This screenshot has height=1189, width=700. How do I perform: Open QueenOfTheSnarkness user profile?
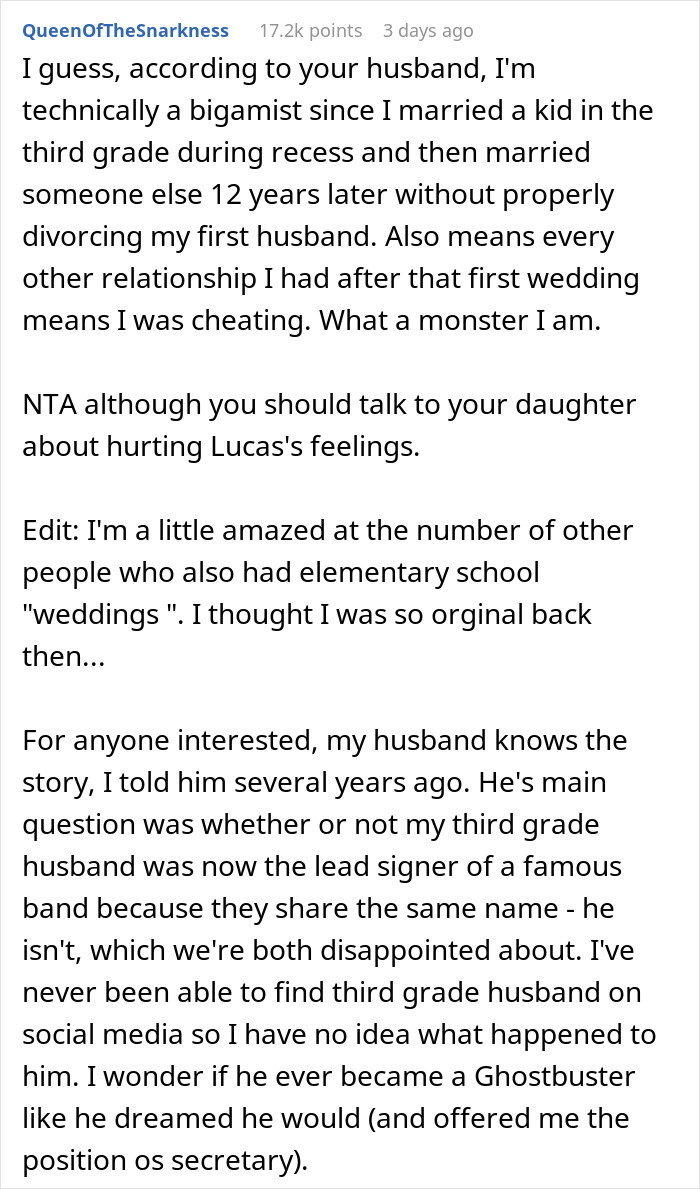click(125, 30)
